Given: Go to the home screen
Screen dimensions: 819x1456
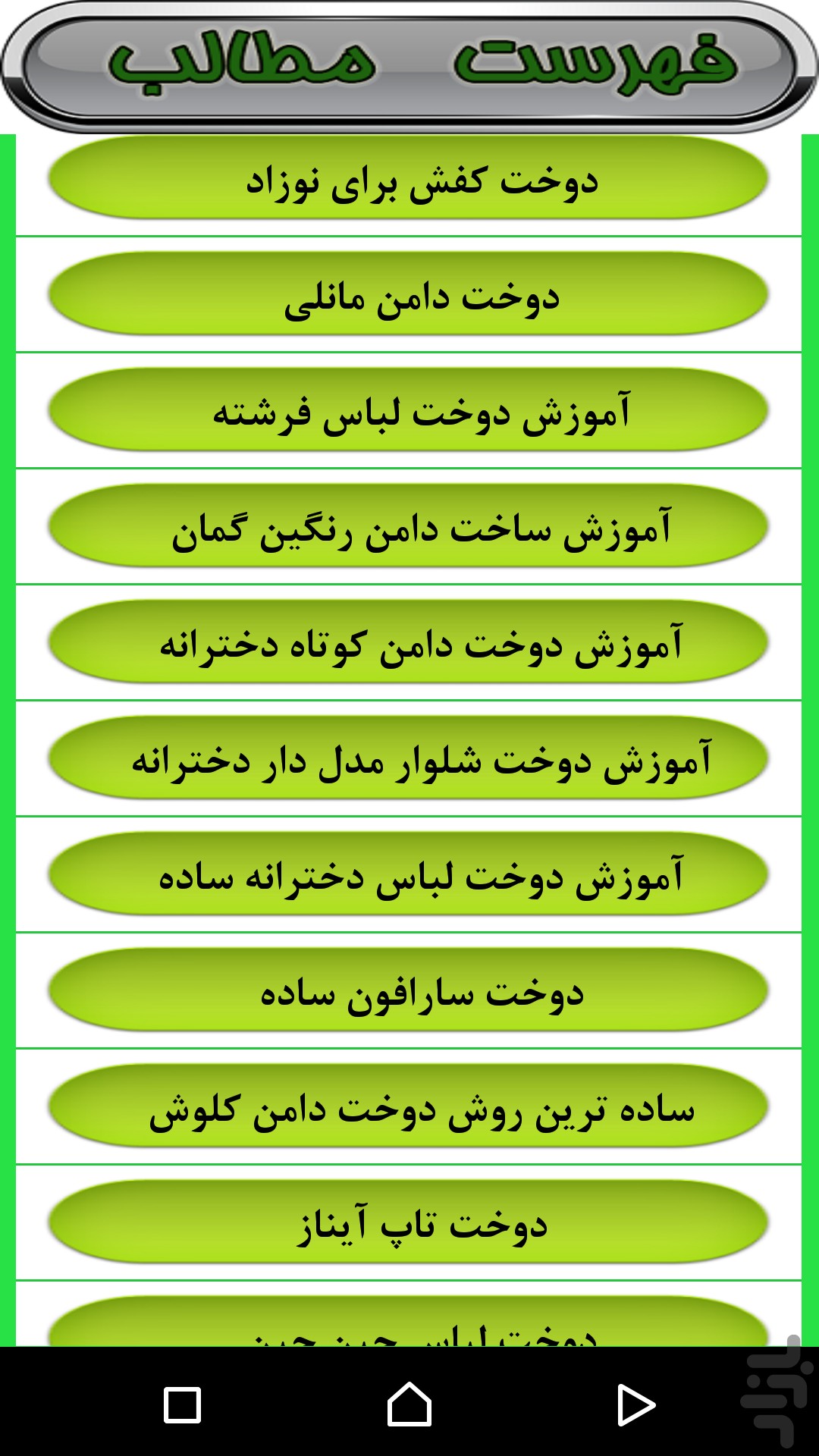Looking at the screenshot, I should (409, 1404).
